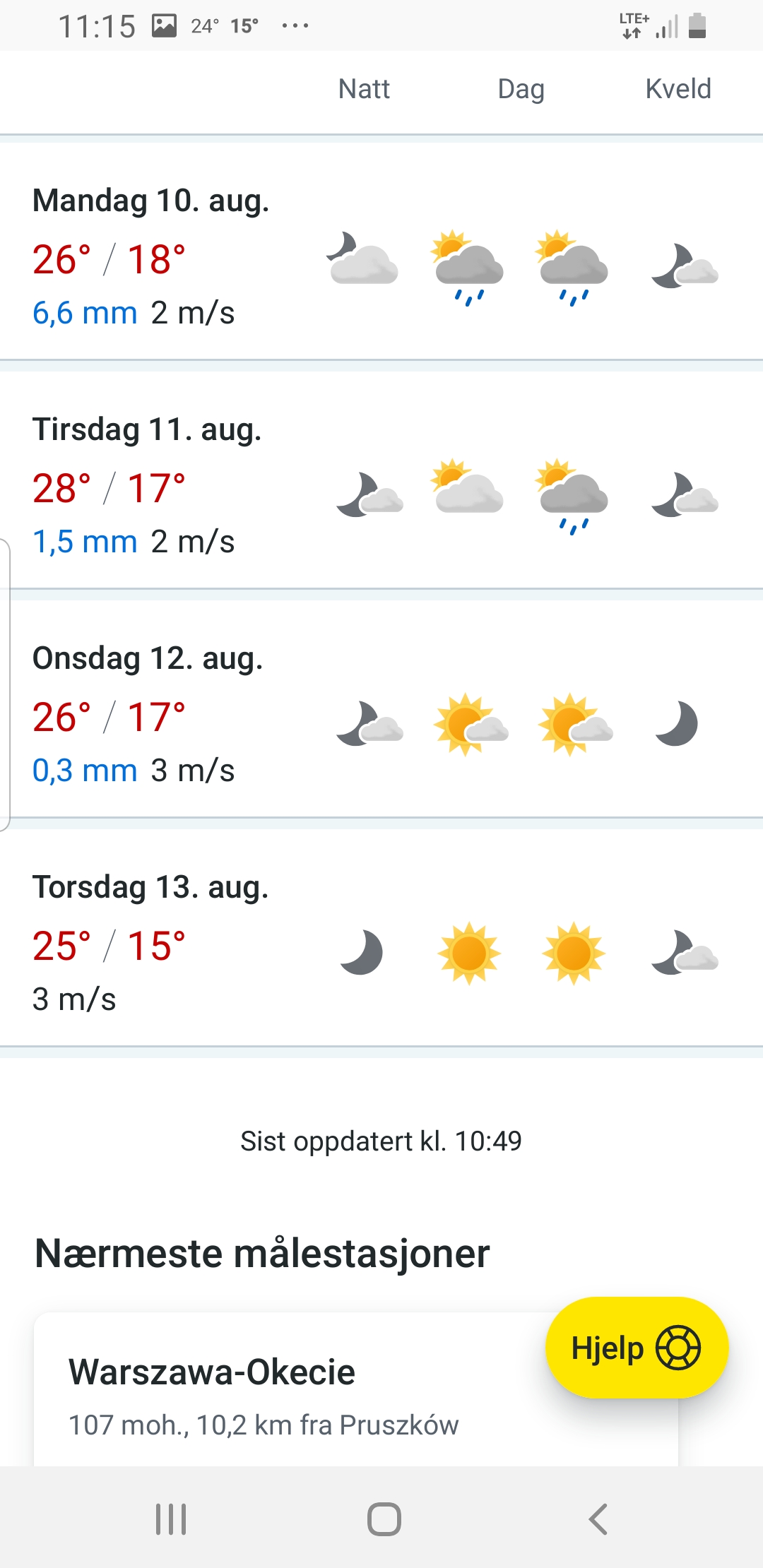The image size is (763, 1568).
Task: Go to the home screen
Action: (384, 1519)
